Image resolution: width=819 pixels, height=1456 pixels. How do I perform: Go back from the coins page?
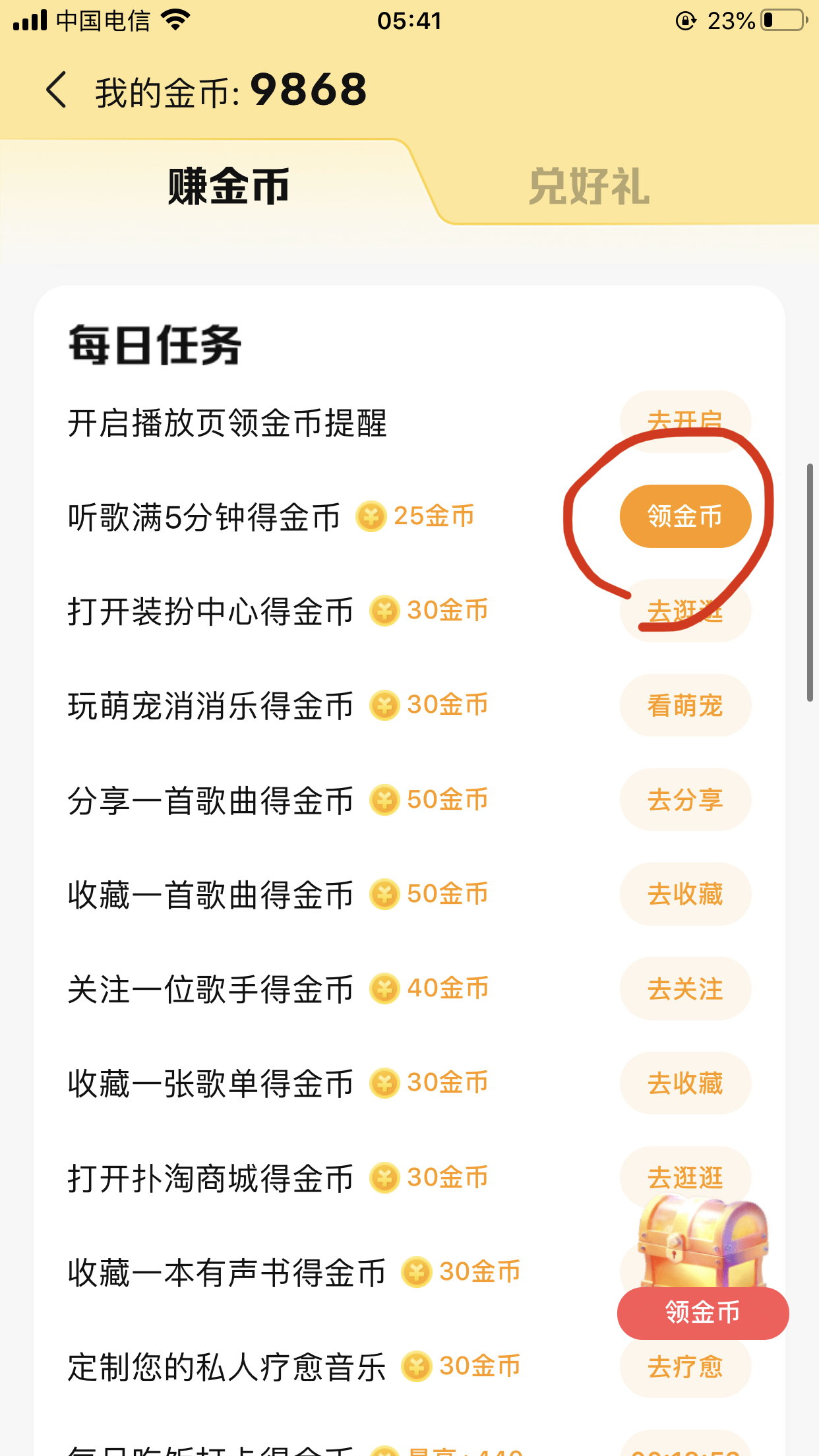pos(57,90)
